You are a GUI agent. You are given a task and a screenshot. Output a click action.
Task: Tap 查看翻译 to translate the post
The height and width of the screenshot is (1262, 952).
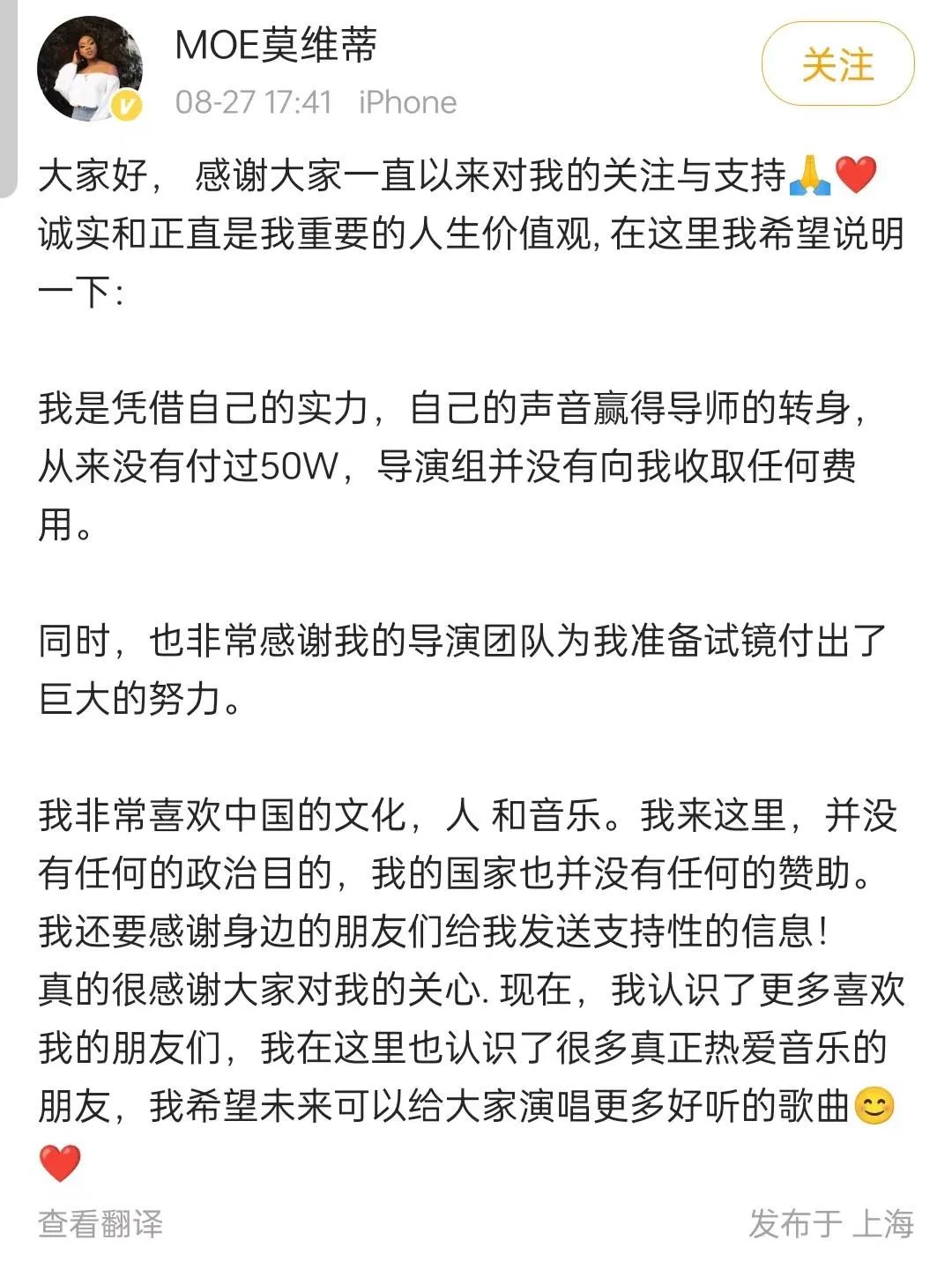[100, 1223]
